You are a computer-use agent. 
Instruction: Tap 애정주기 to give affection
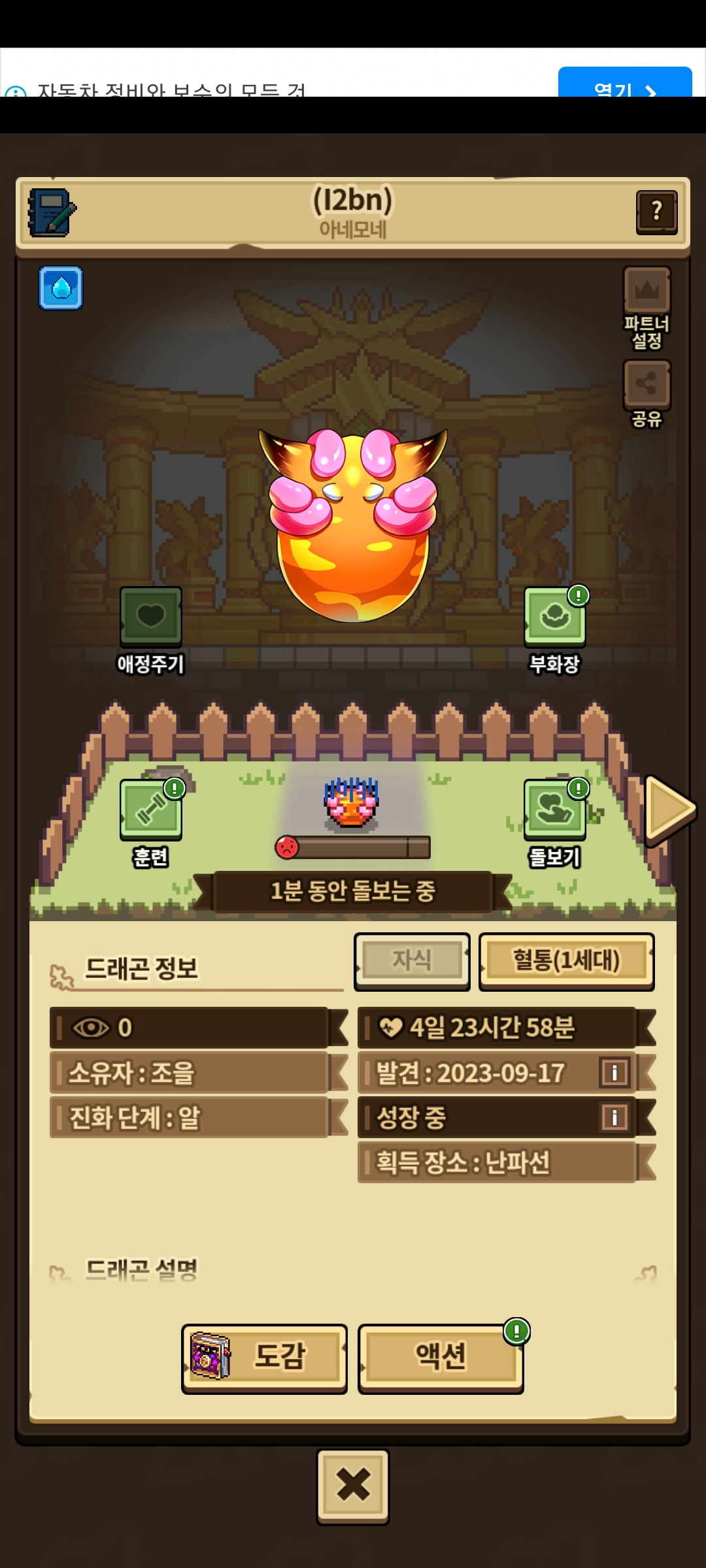(x=151, y=617)
